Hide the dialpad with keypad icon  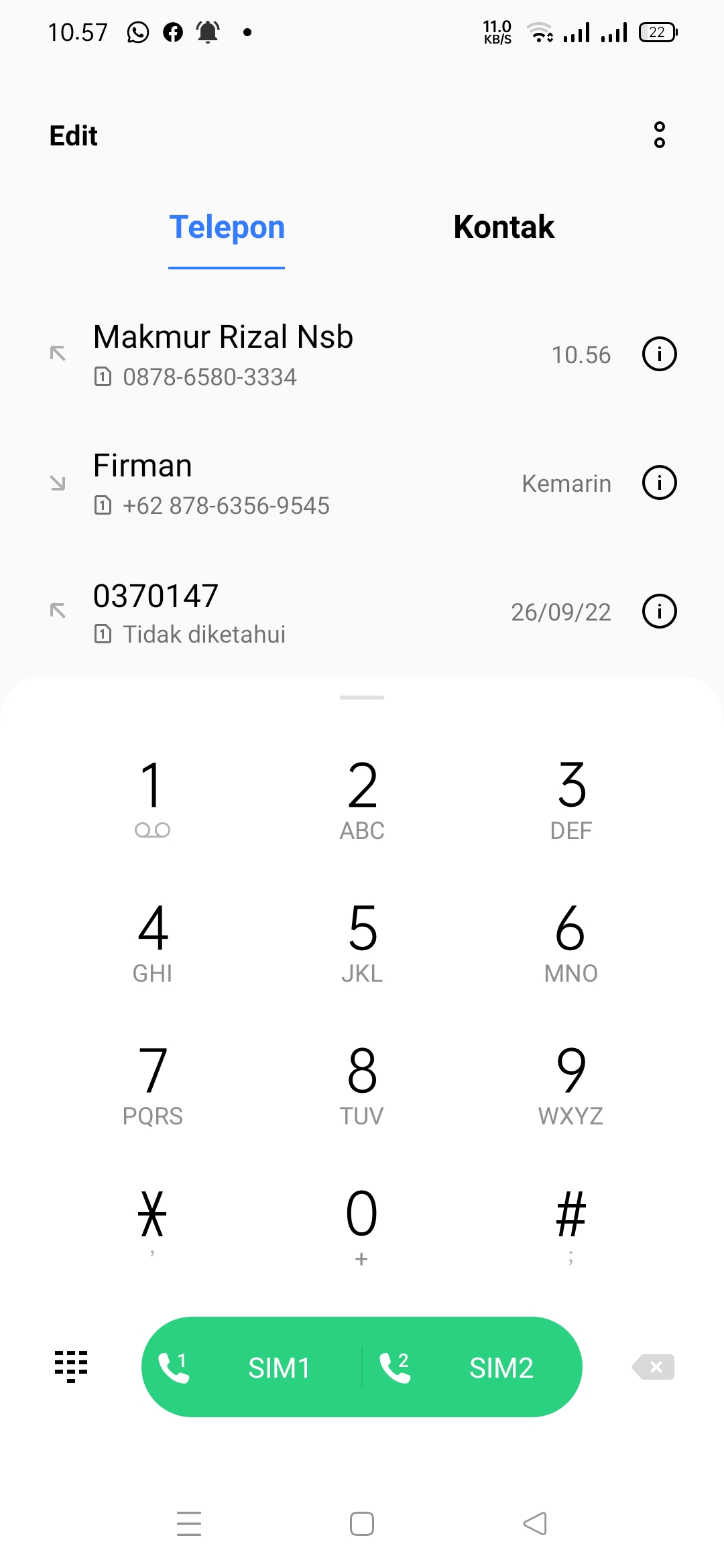click(x=71, y=1367)
